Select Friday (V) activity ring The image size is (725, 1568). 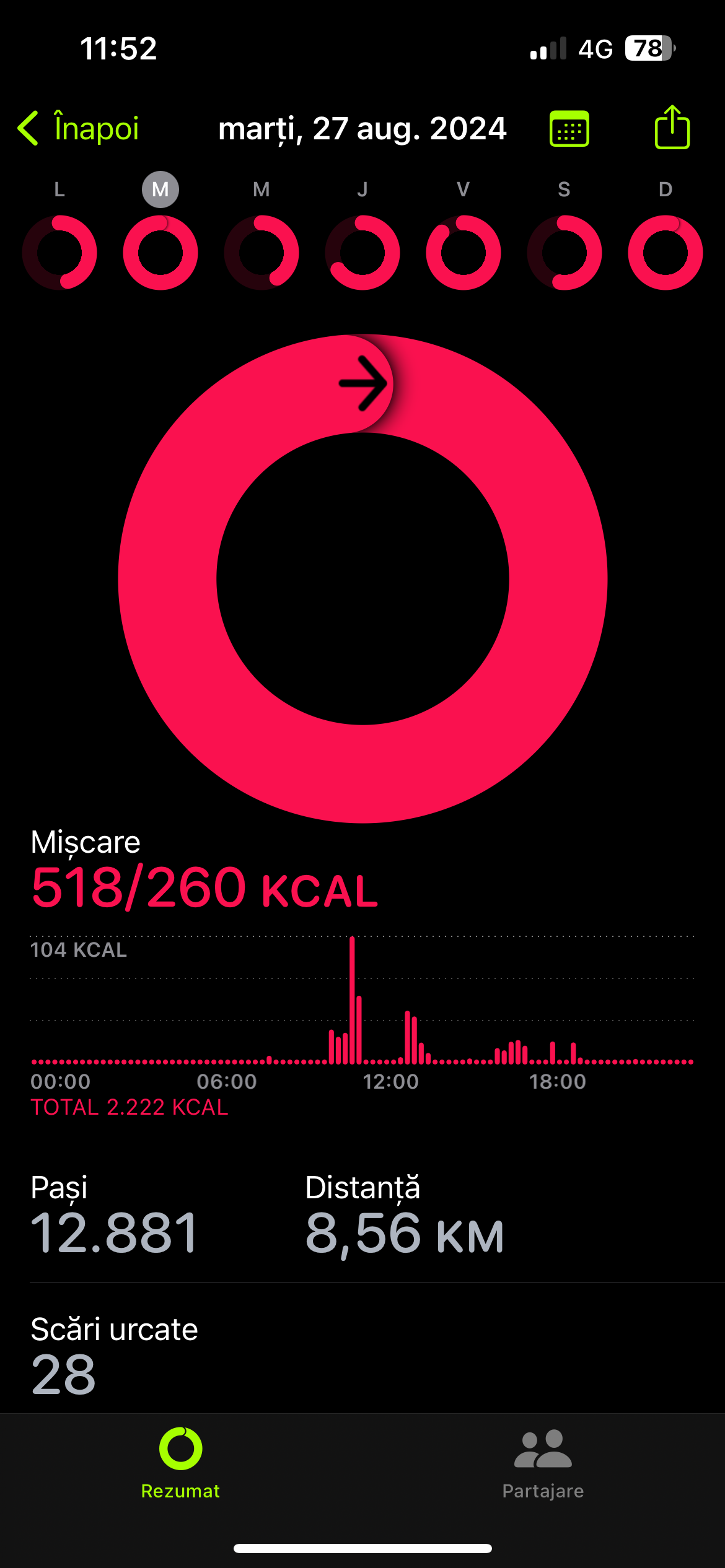click(x=464, y=252)
